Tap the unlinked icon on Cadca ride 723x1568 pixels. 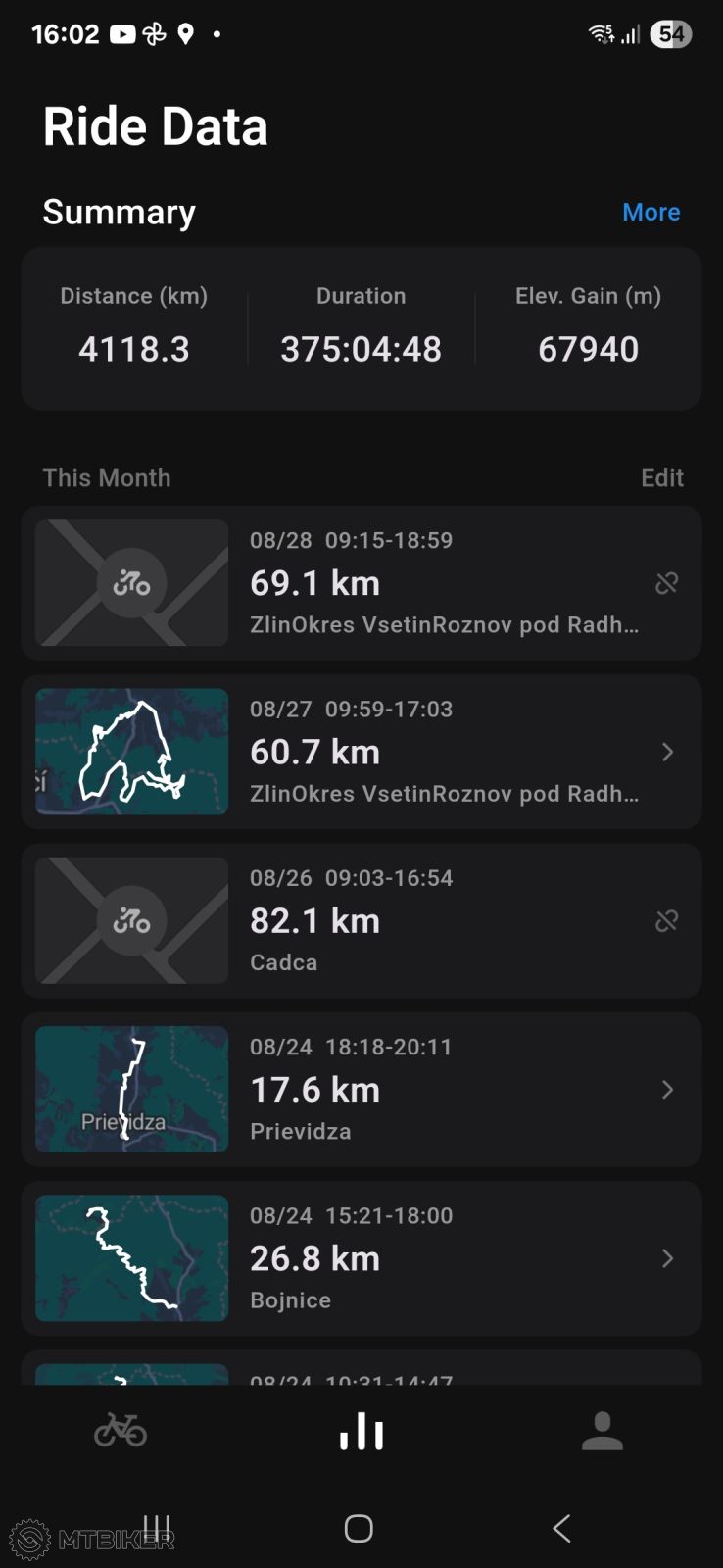click(x=666, y=921)
